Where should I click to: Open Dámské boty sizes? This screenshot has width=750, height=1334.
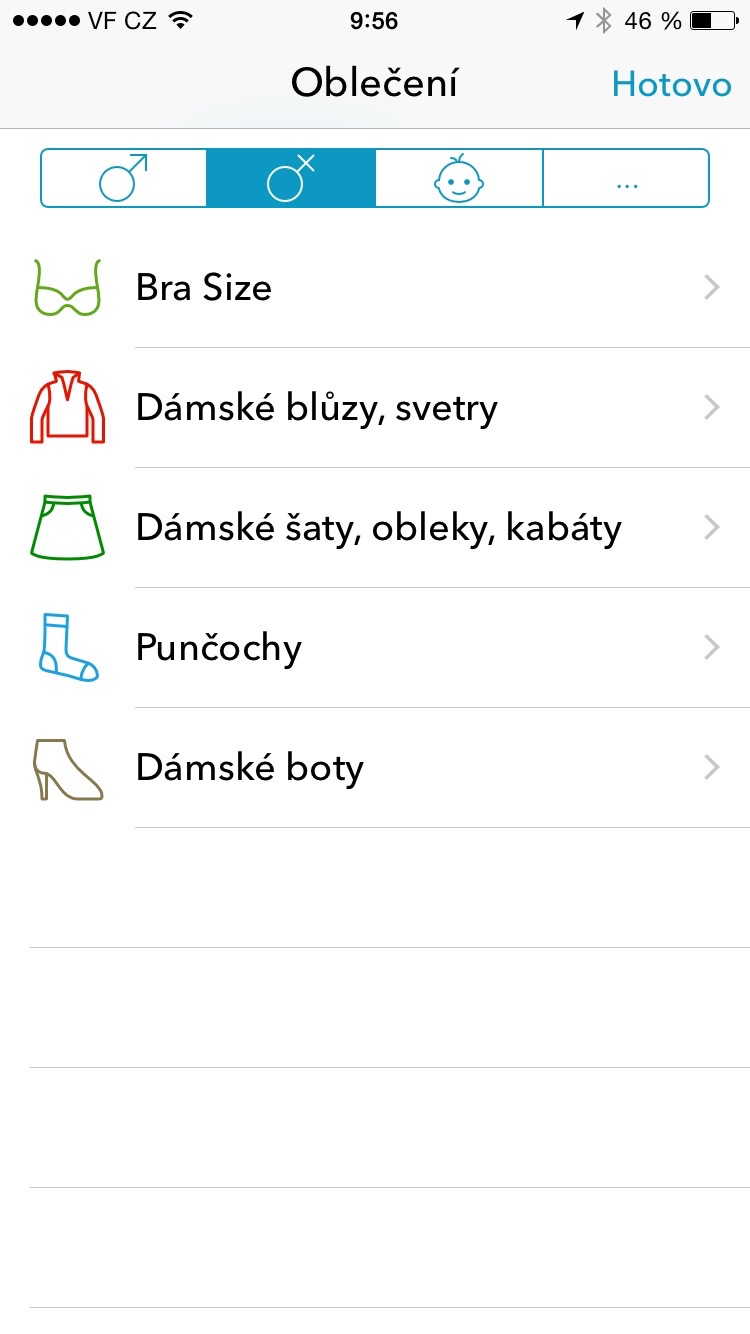point(375,768)
